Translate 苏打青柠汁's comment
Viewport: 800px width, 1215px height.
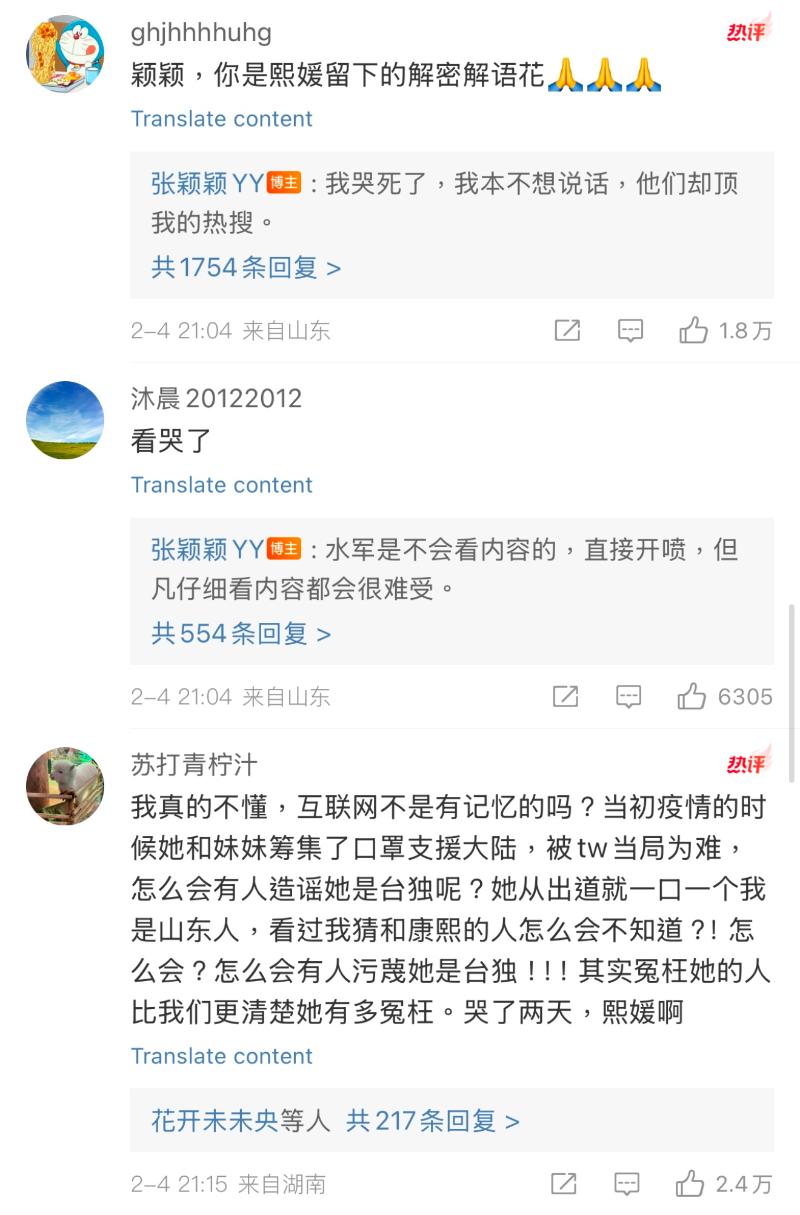tap(221, 1056)
